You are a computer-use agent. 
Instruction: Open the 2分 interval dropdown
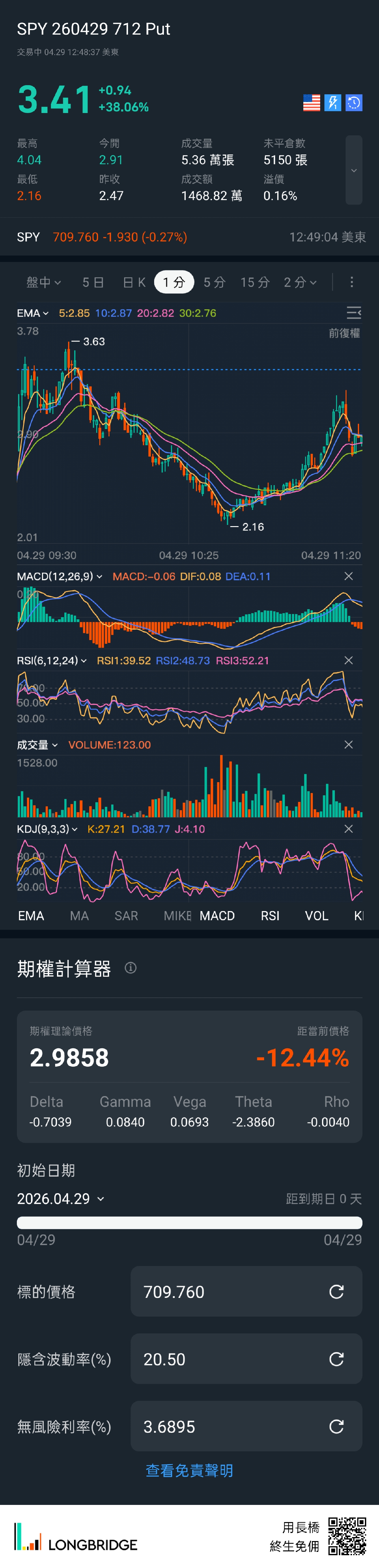300,282
